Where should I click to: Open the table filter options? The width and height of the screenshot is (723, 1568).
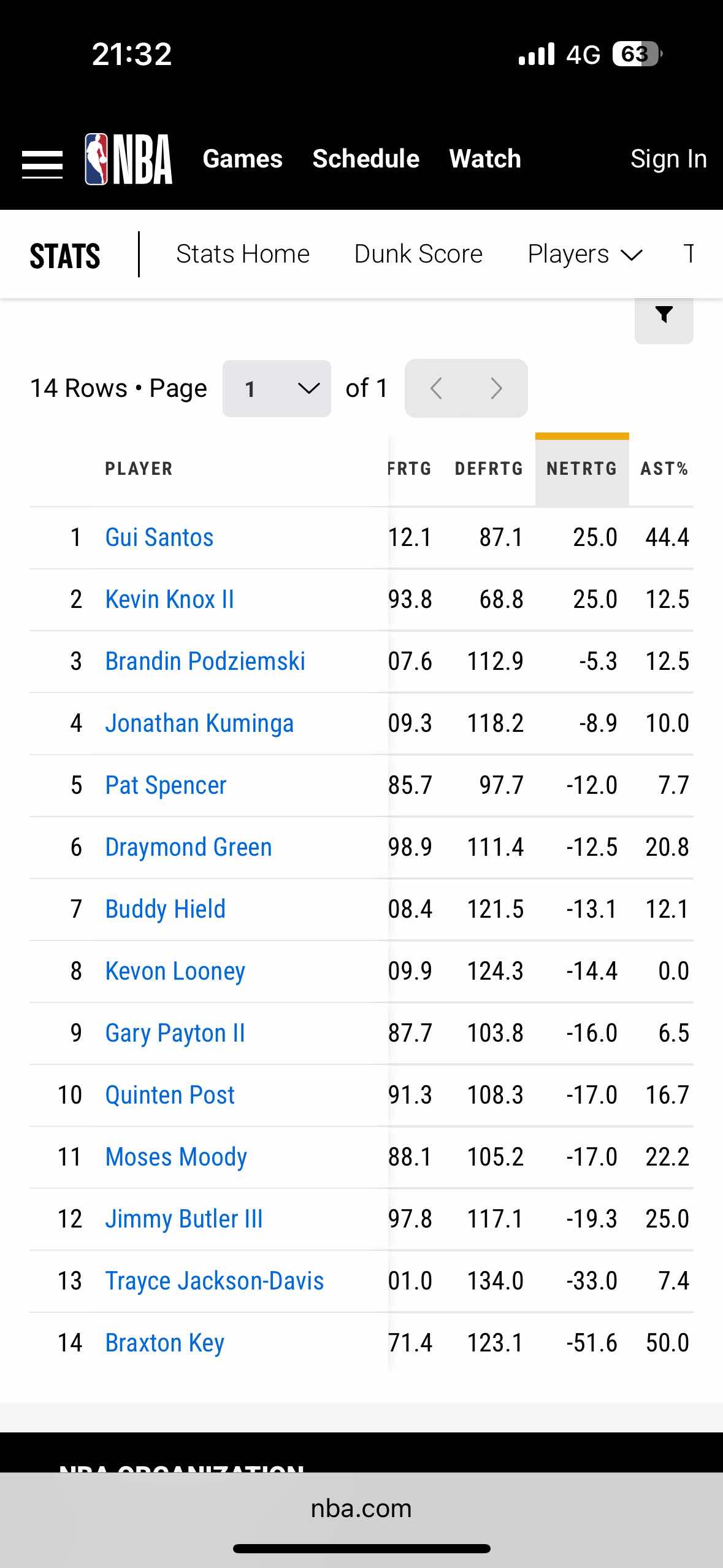click(x=664, y=317)
